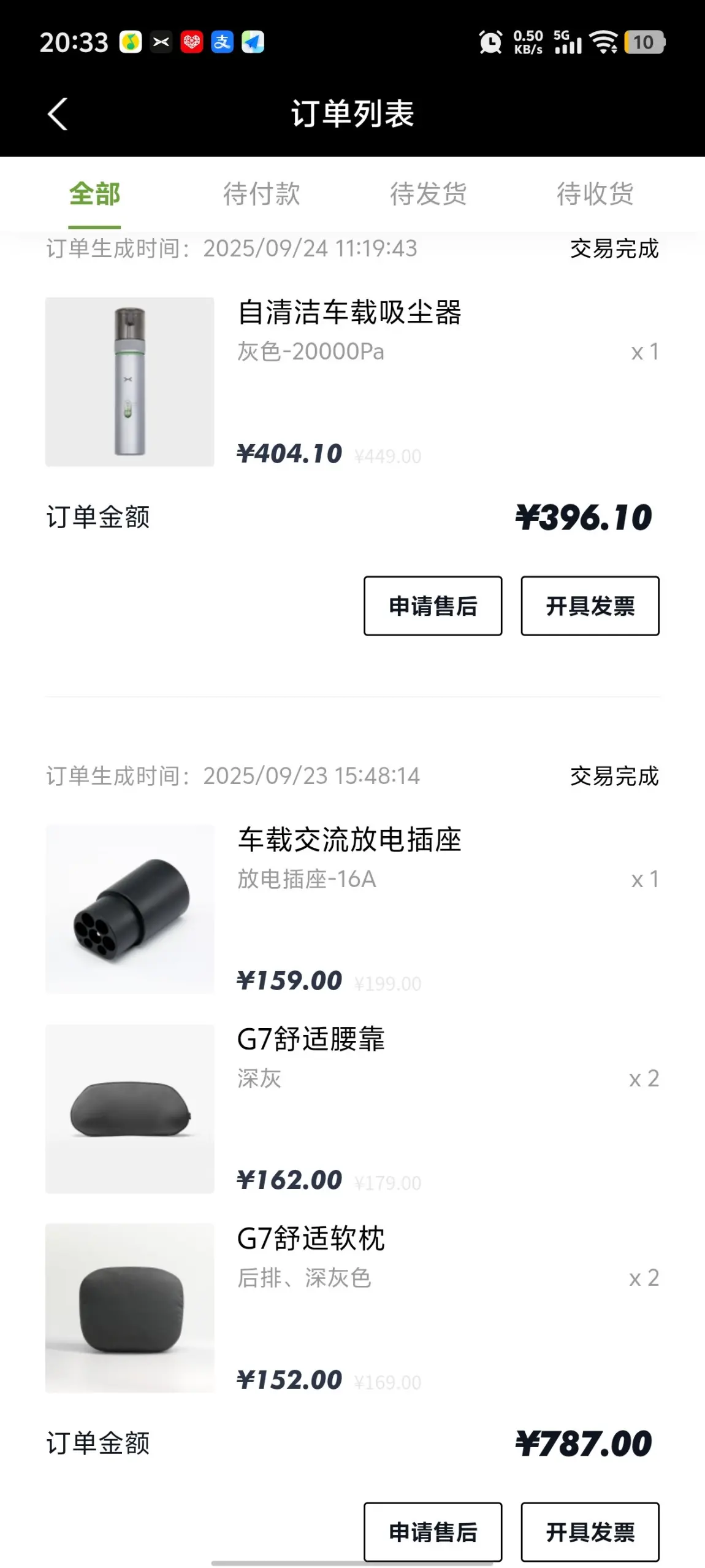This screenshot has height=1568, width=705.
Task: Tap 开具发票 for the ¥396.10 order
Action: (590, 606)
